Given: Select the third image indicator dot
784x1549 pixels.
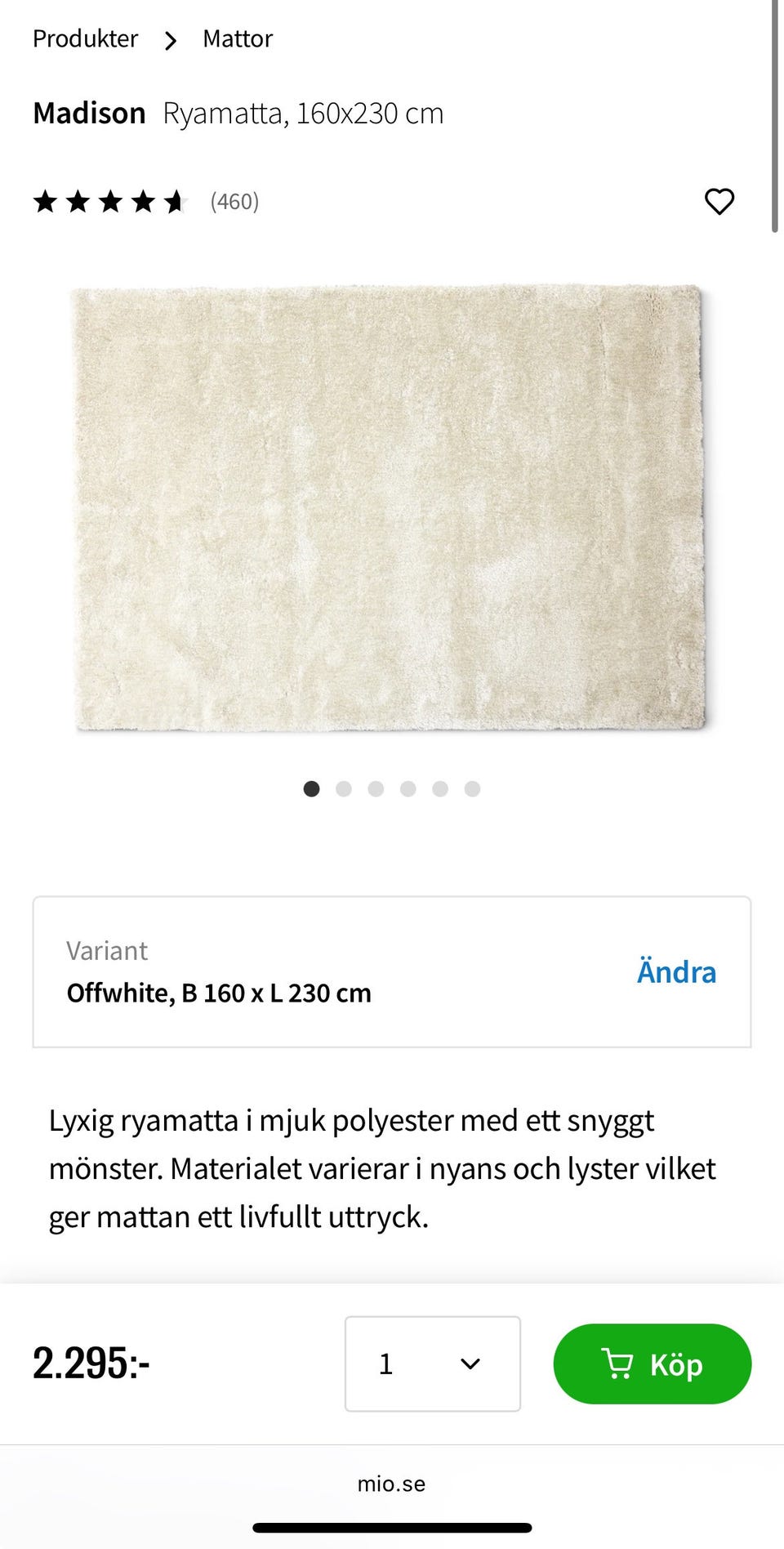Looking at the screenshot, I should [x=376, y=789].
